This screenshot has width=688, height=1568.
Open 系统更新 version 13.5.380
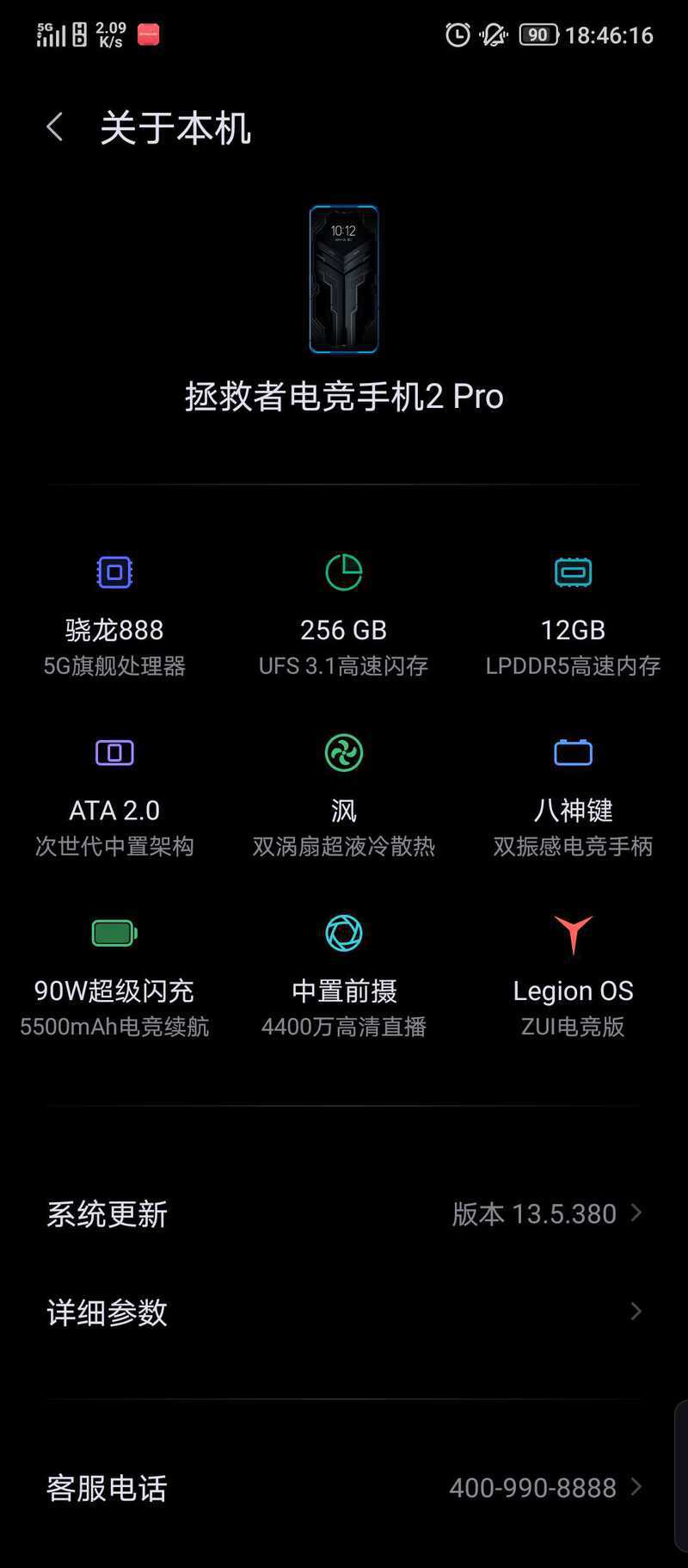(x=344, y=1213)
